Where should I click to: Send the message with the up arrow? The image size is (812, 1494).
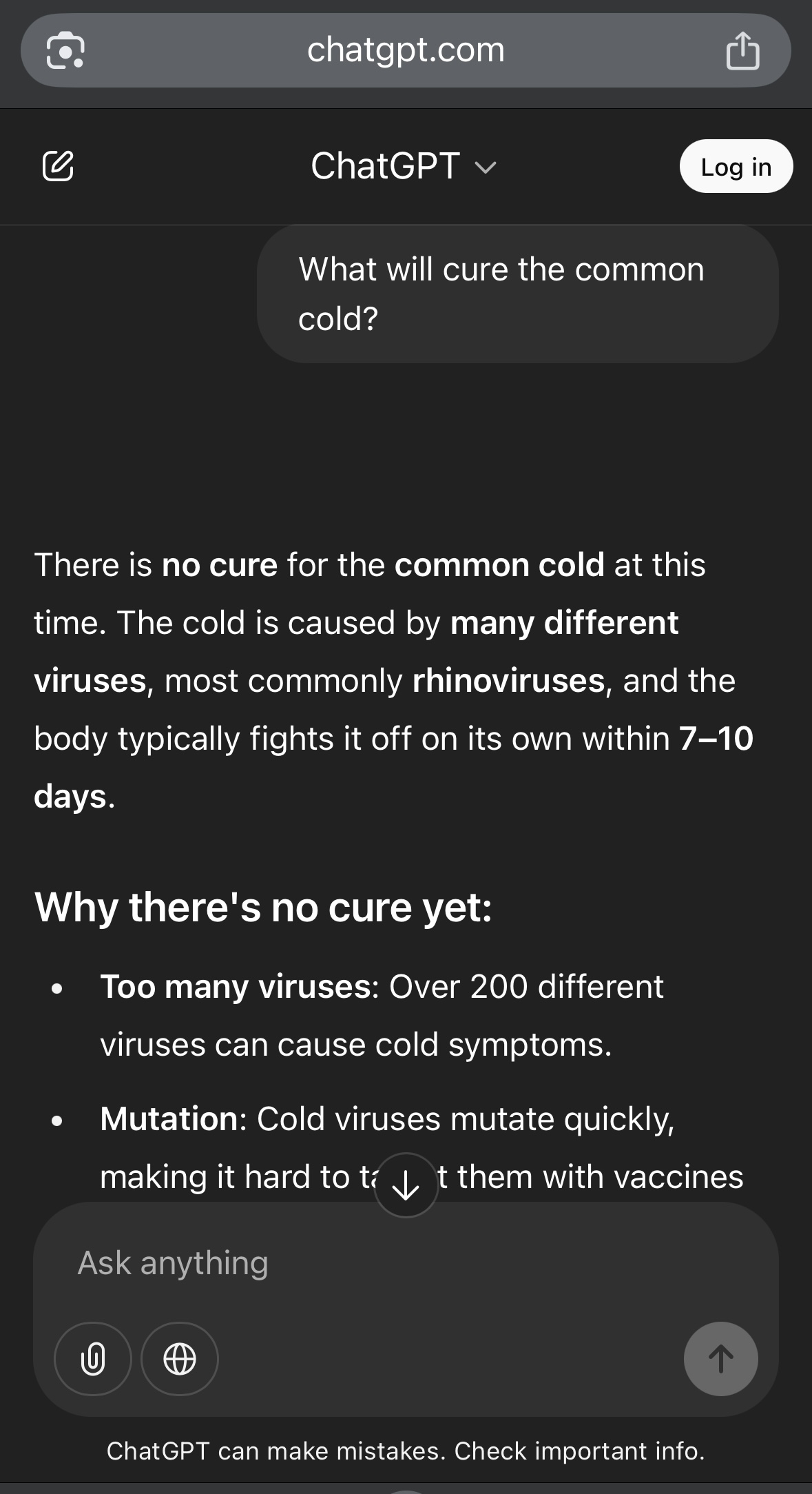[x=721, y=1359]
